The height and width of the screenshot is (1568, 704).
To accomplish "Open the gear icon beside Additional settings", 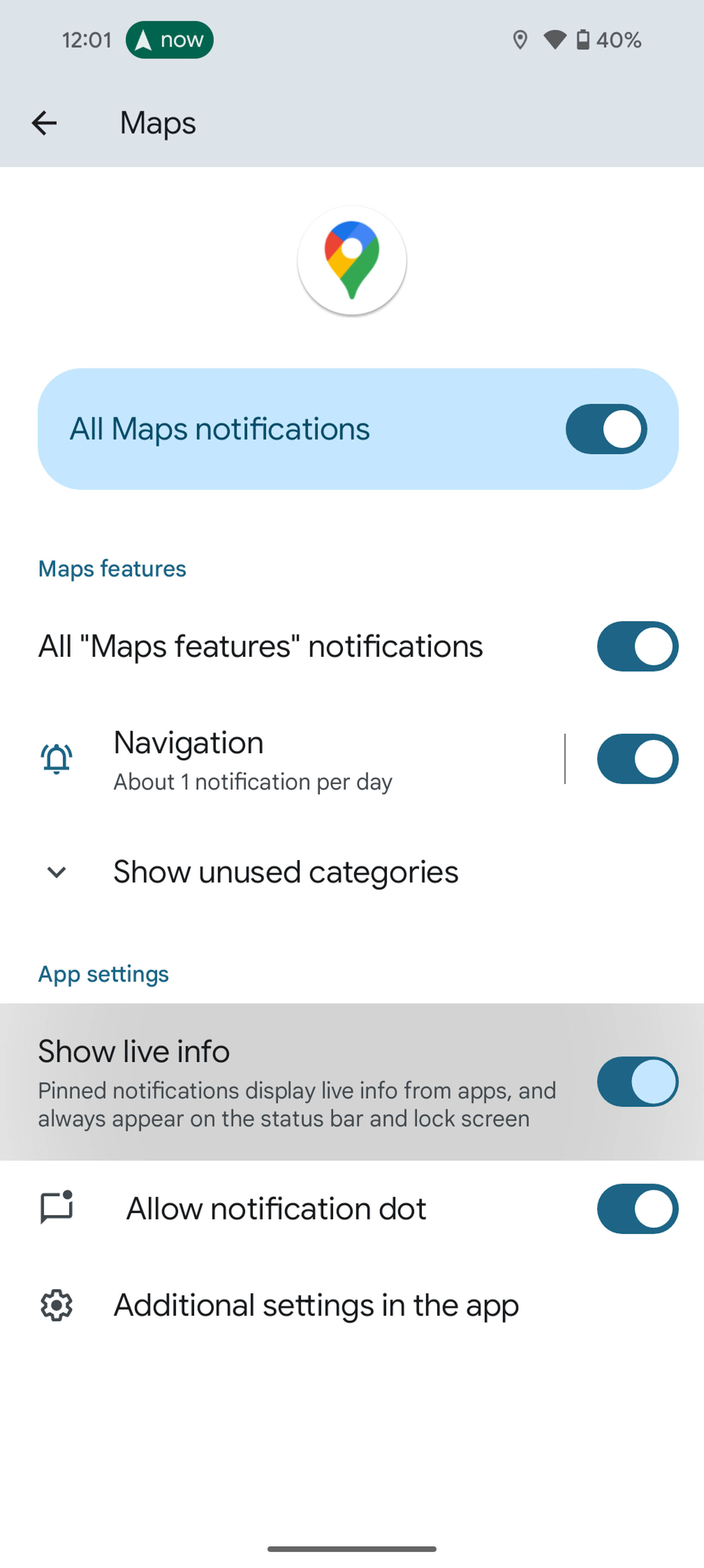I will tap(57, 1305).
